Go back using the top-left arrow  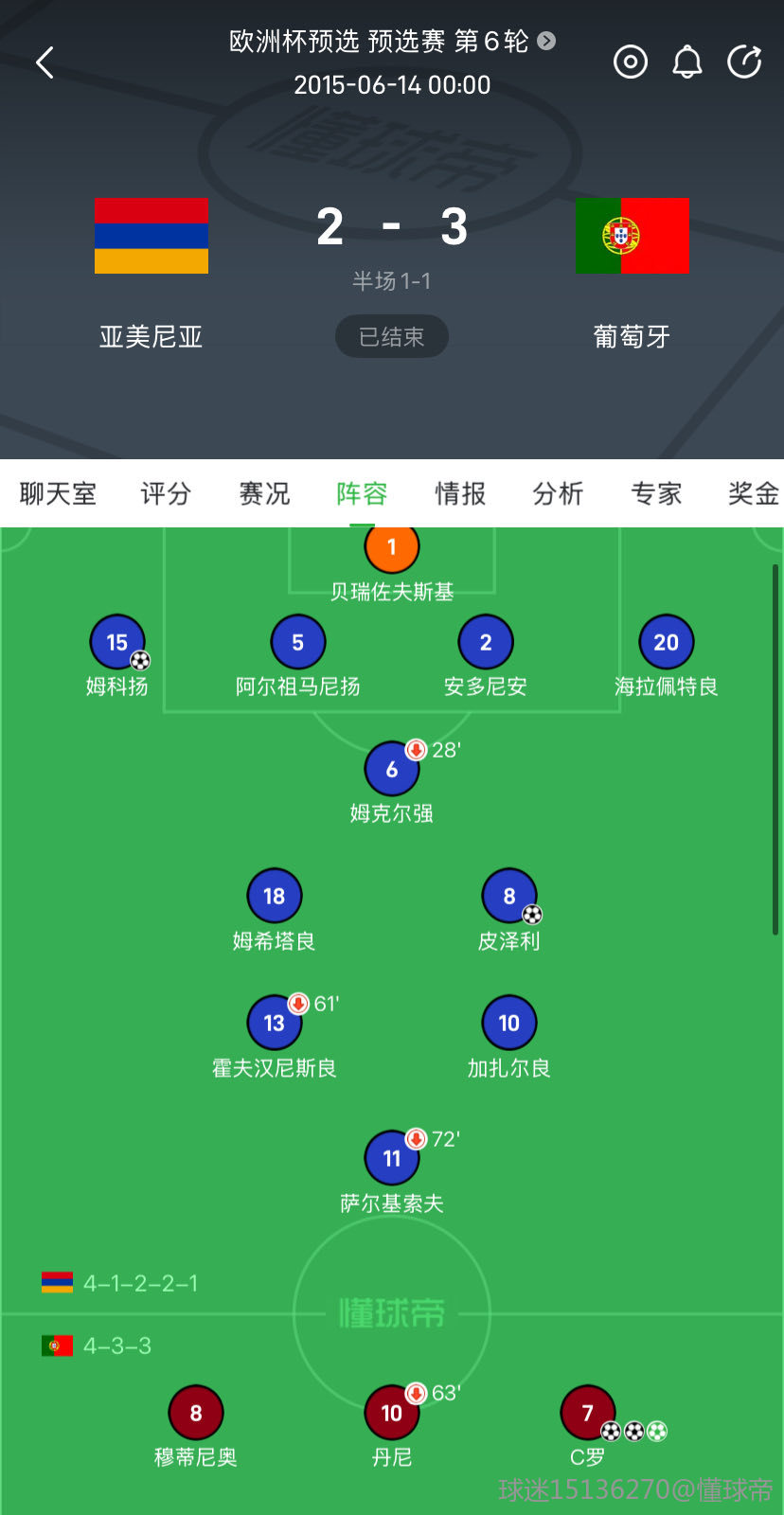tap(45, 62)
